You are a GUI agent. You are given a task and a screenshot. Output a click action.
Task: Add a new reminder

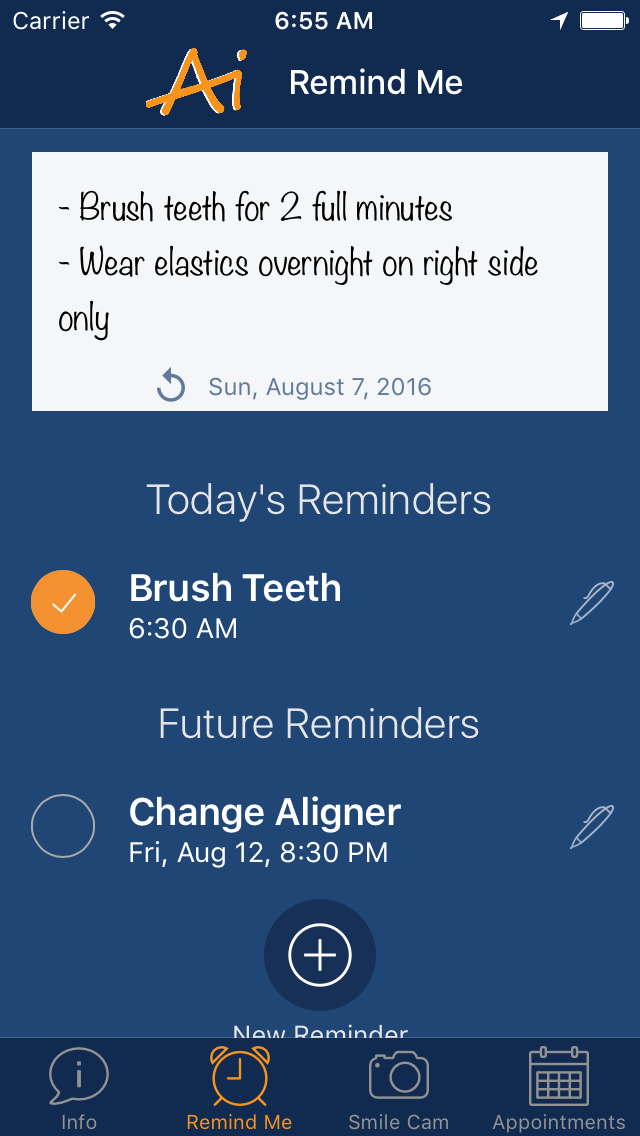pyautogui.click(x=320, y=955)
